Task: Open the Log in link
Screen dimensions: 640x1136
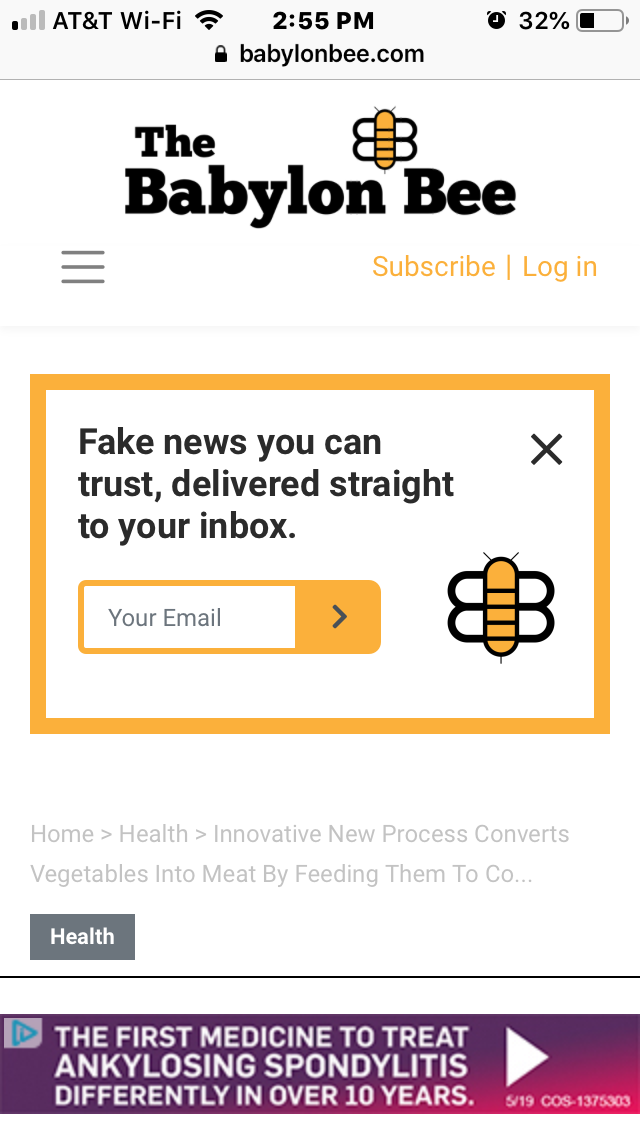Action: (560, 267)
